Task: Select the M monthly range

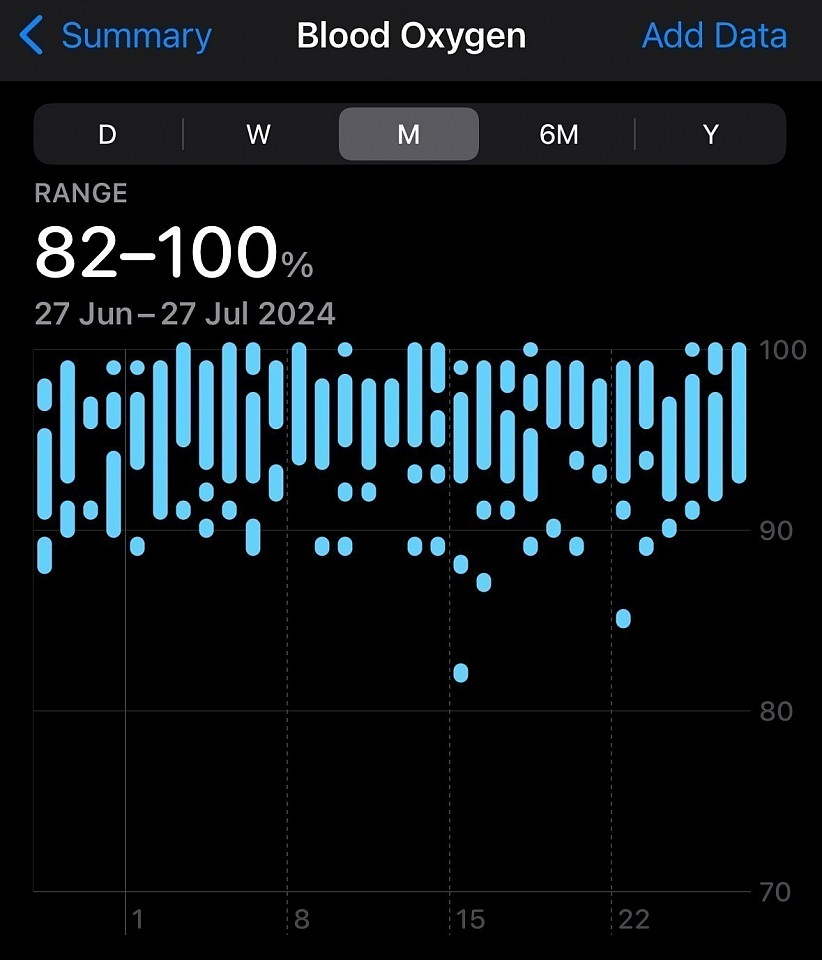Action: (409, 134)
